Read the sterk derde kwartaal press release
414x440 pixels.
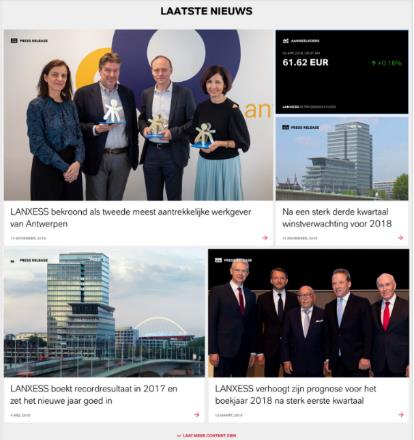pos(337,218)
